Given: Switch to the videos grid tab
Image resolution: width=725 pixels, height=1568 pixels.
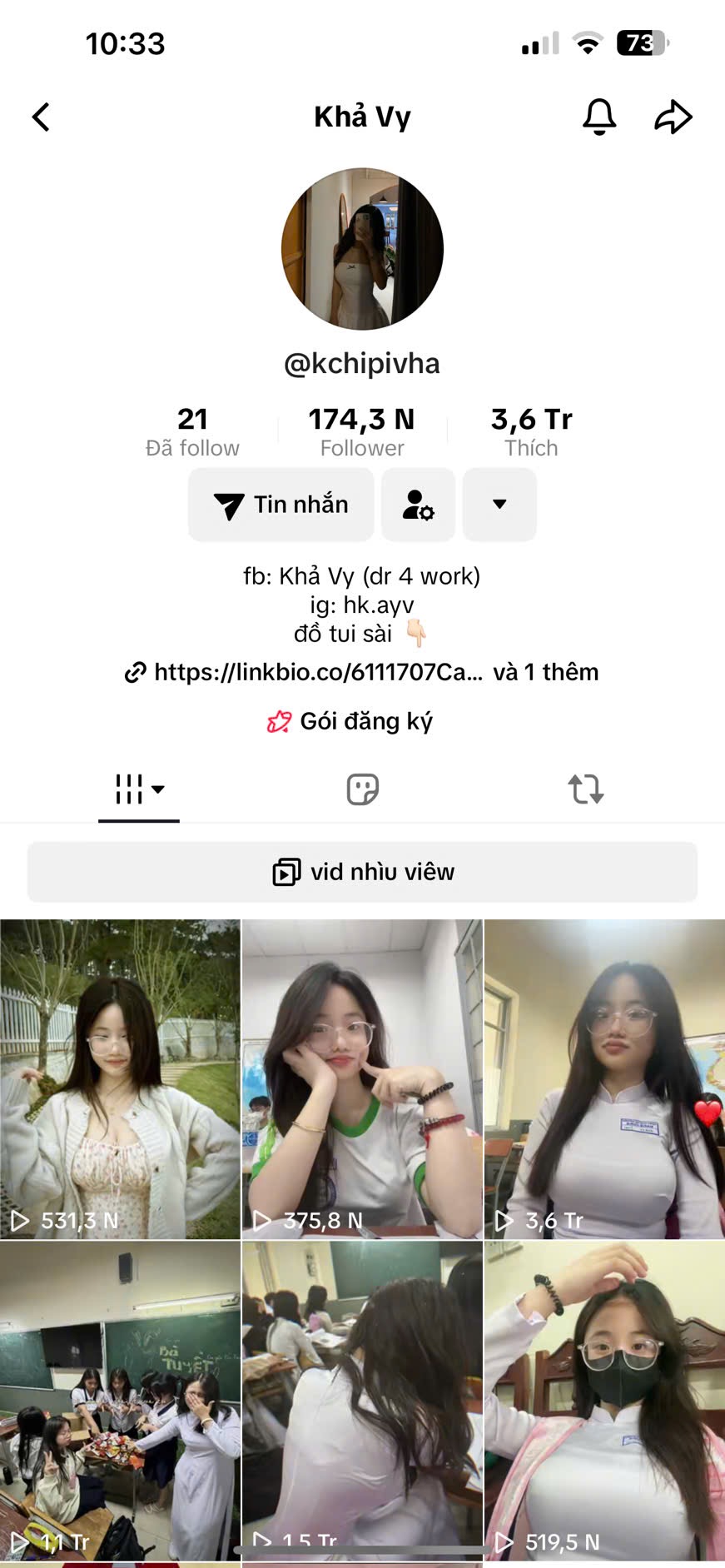Looking at the screenshot, I should click(139, 789).
